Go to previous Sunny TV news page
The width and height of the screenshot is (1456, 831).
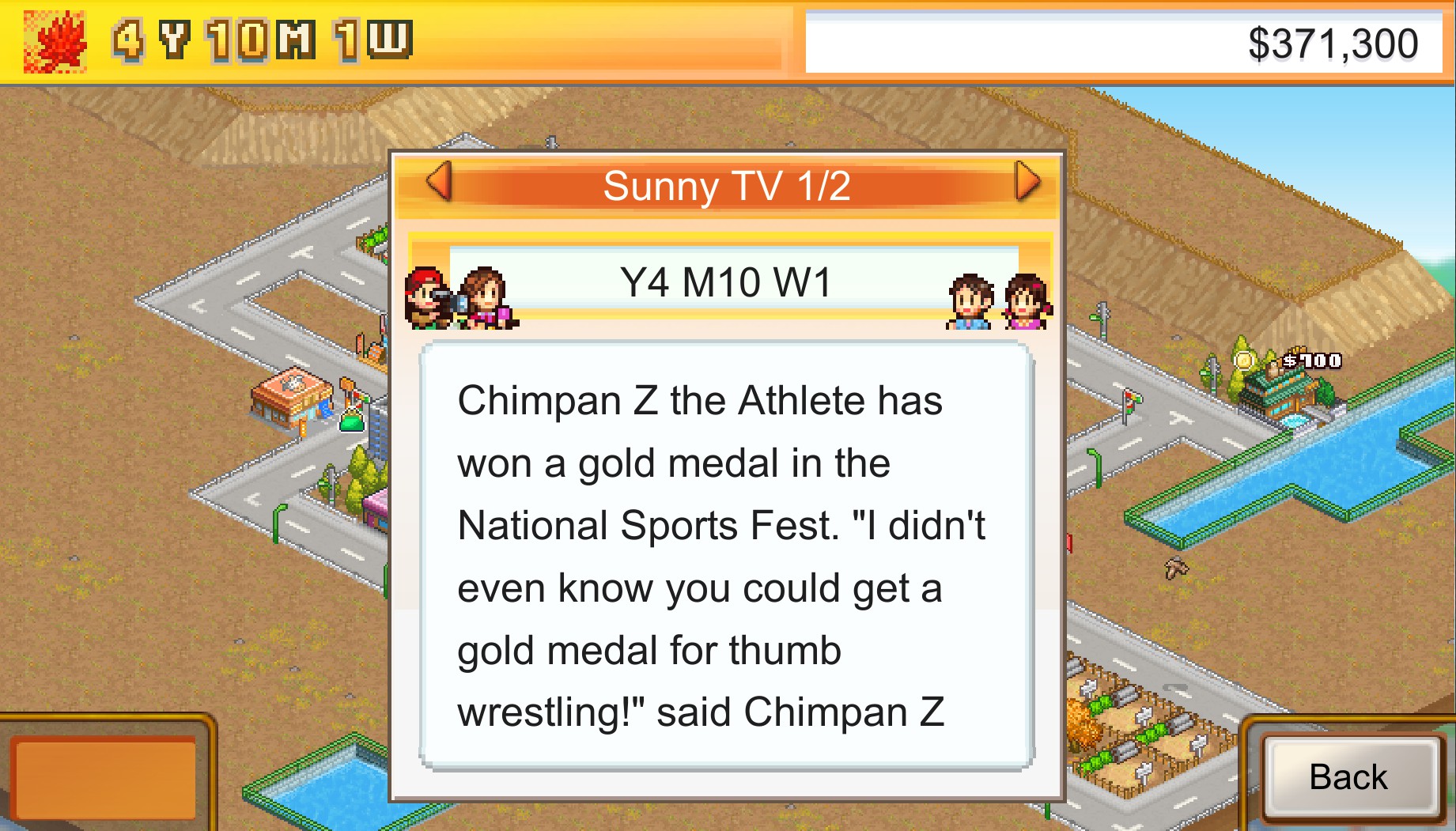(439, 182)
